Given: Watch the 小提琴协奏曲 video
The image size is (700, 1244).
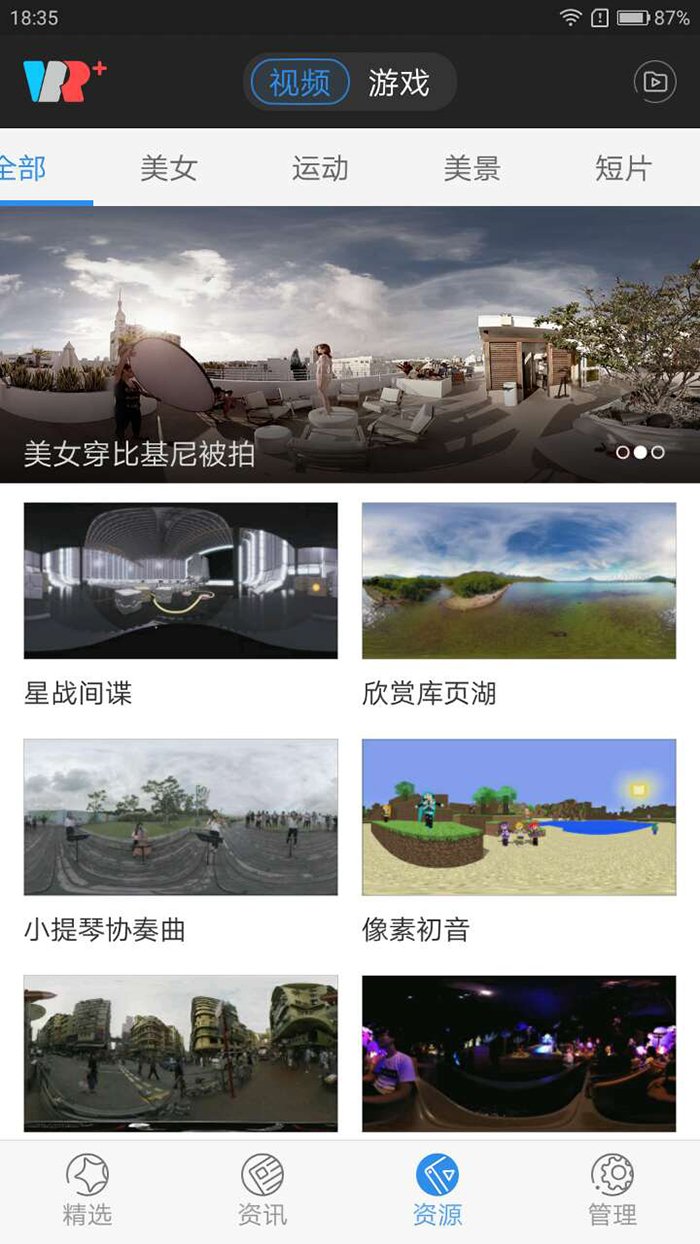Looking at the screenshot, I should (x=181, y=817).
